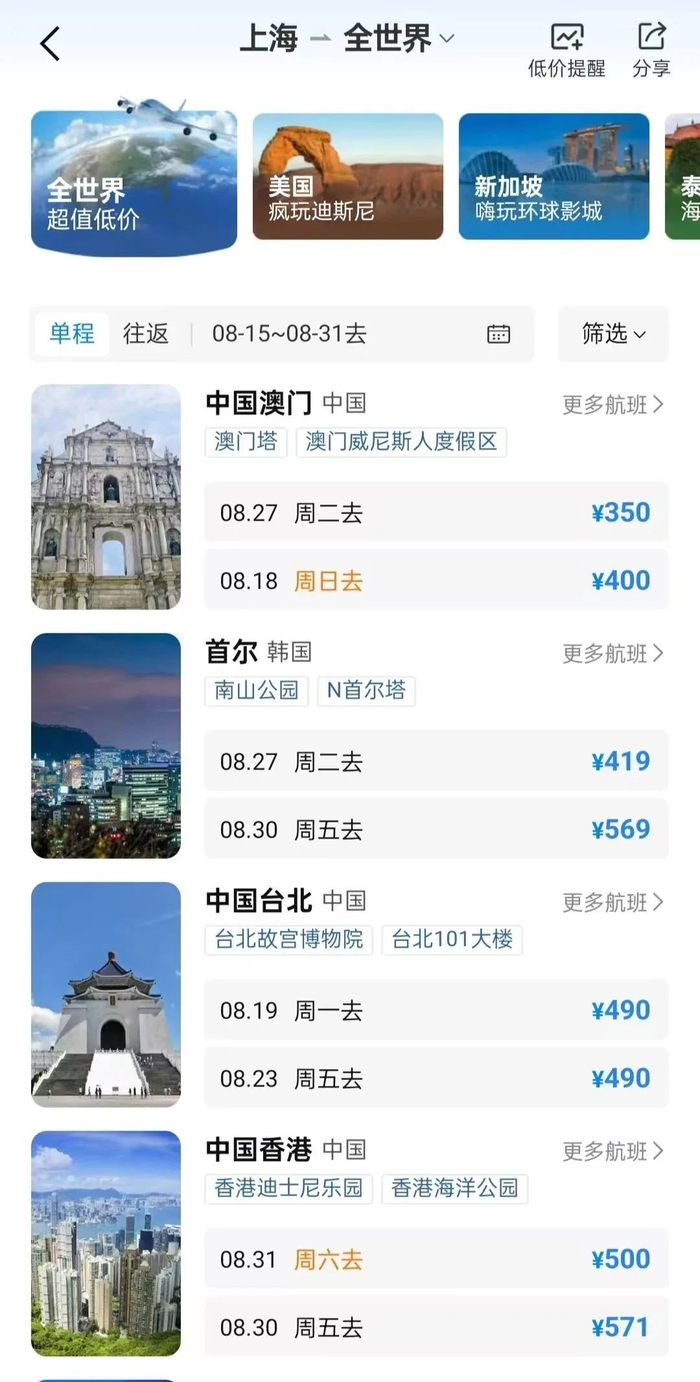Switch to the 往返 round-trip tab
This screenshot has width=700, height=1382.
[x=146, y=334]
